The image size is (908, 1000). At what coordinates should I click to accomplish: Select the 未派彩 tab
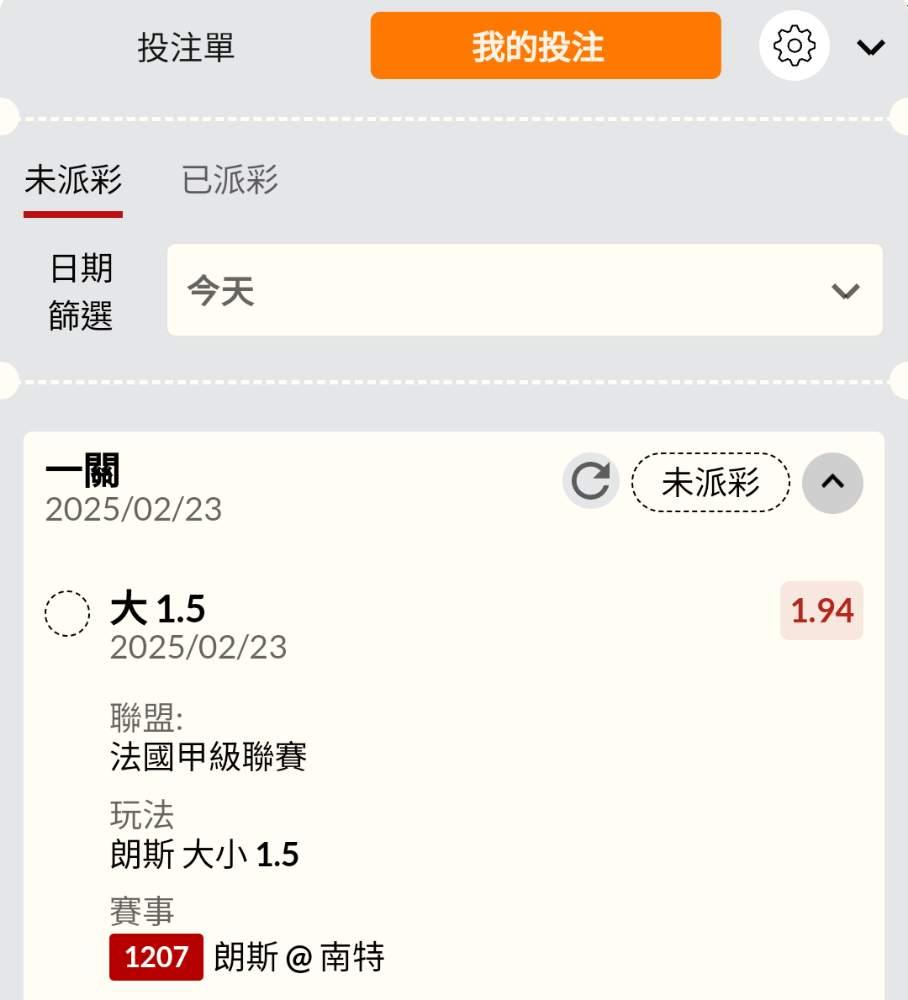73,180
